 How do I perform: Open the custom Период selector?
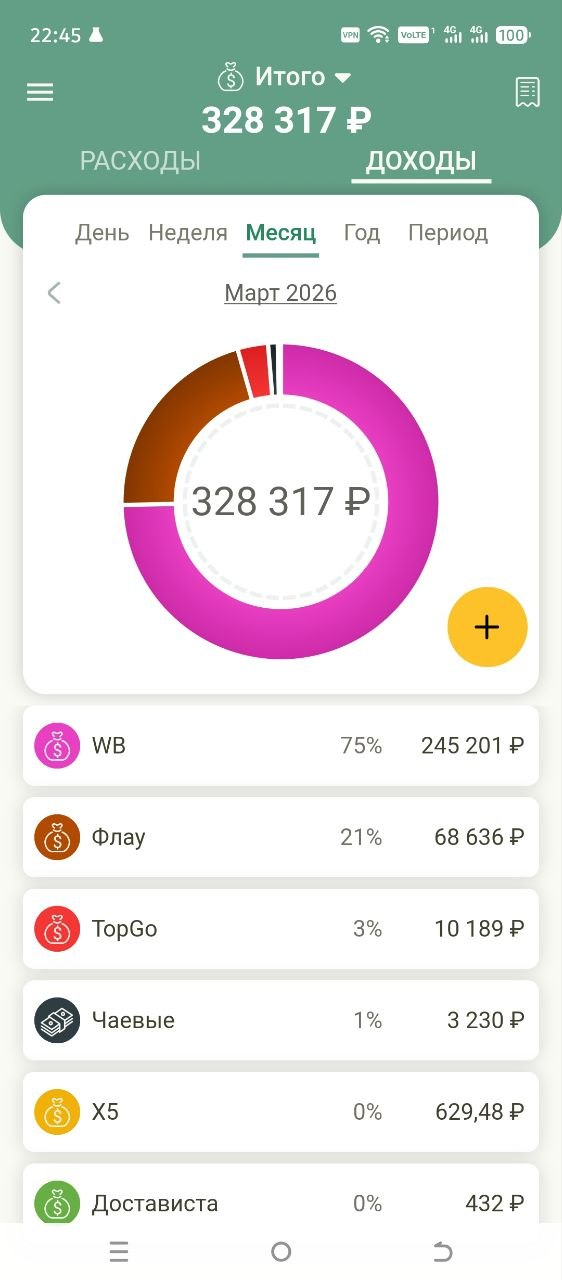coord(448,233)
